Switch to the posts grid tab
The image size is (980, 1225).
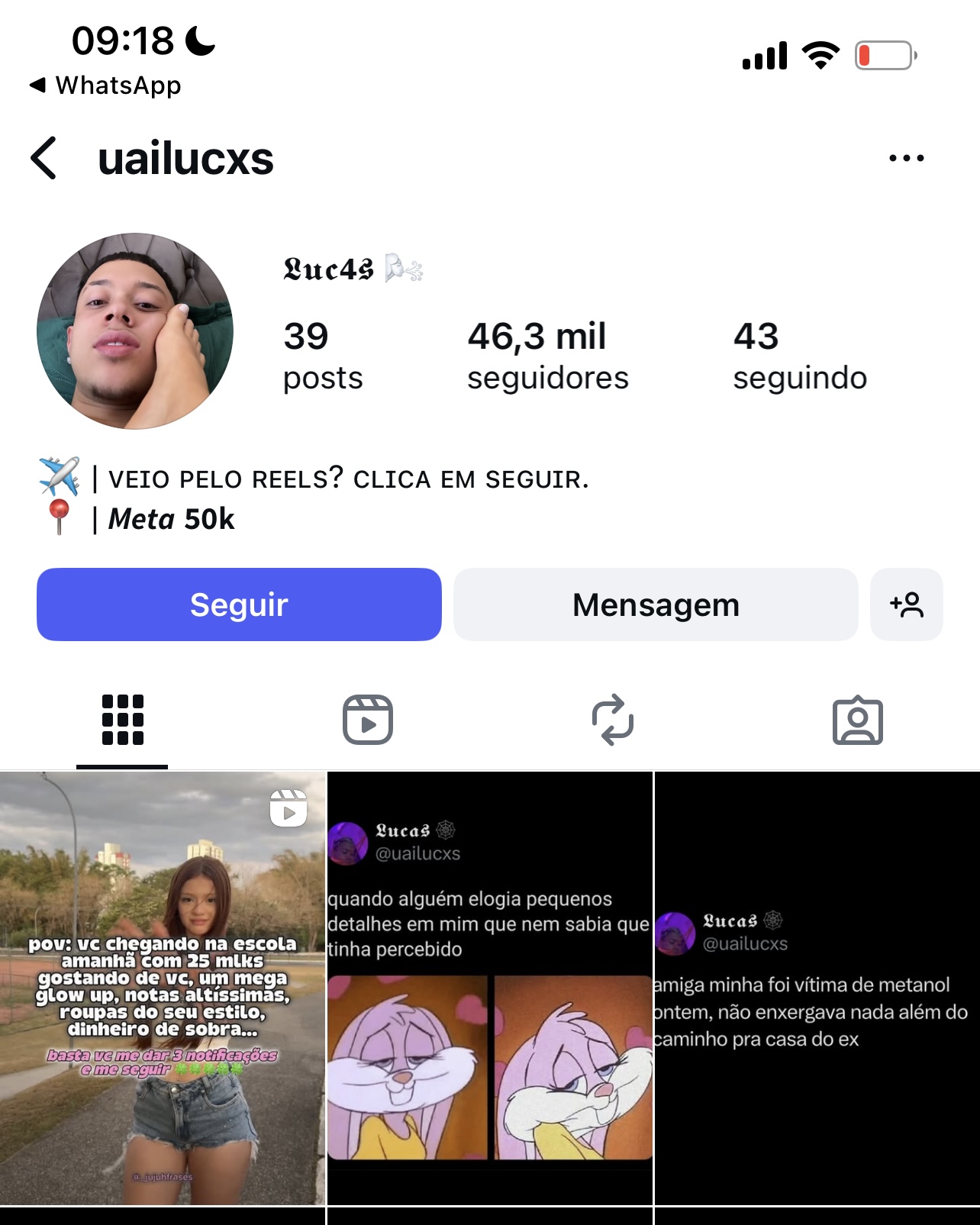(x=122, y=720)
